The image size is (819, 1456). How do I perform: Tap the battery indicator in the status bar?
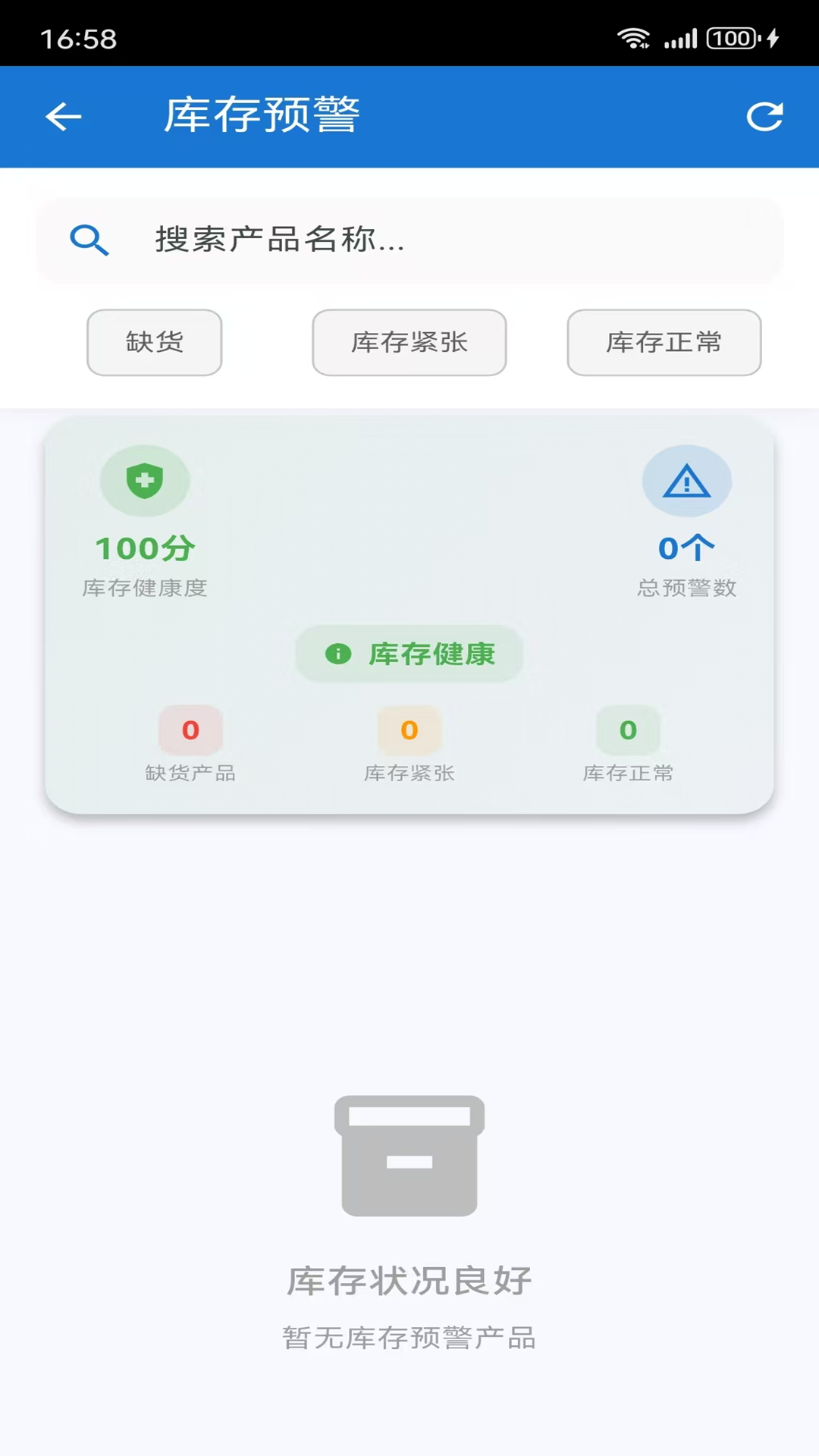pos(730,37)
